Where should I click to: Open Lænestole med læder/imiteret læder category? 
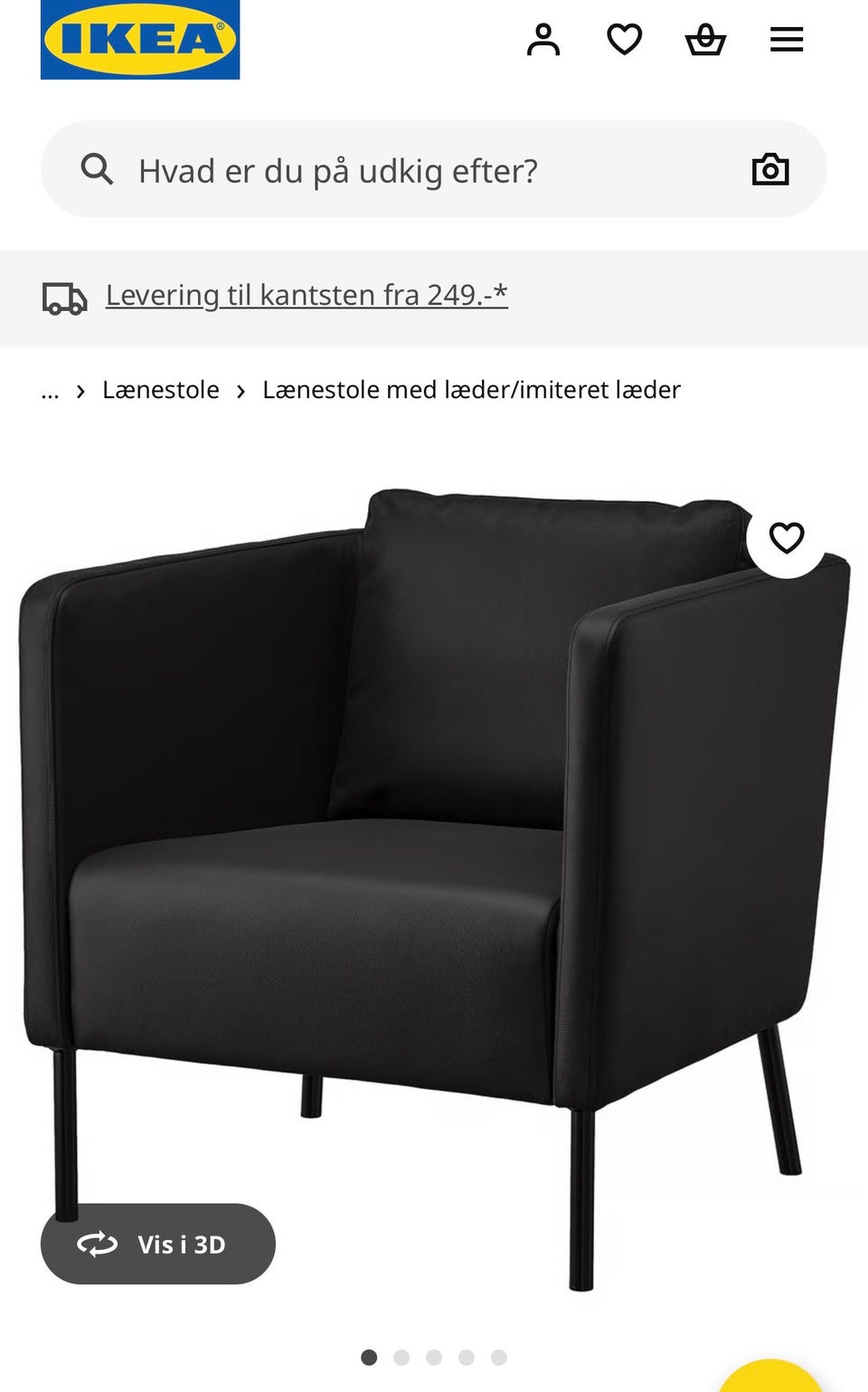472,389
